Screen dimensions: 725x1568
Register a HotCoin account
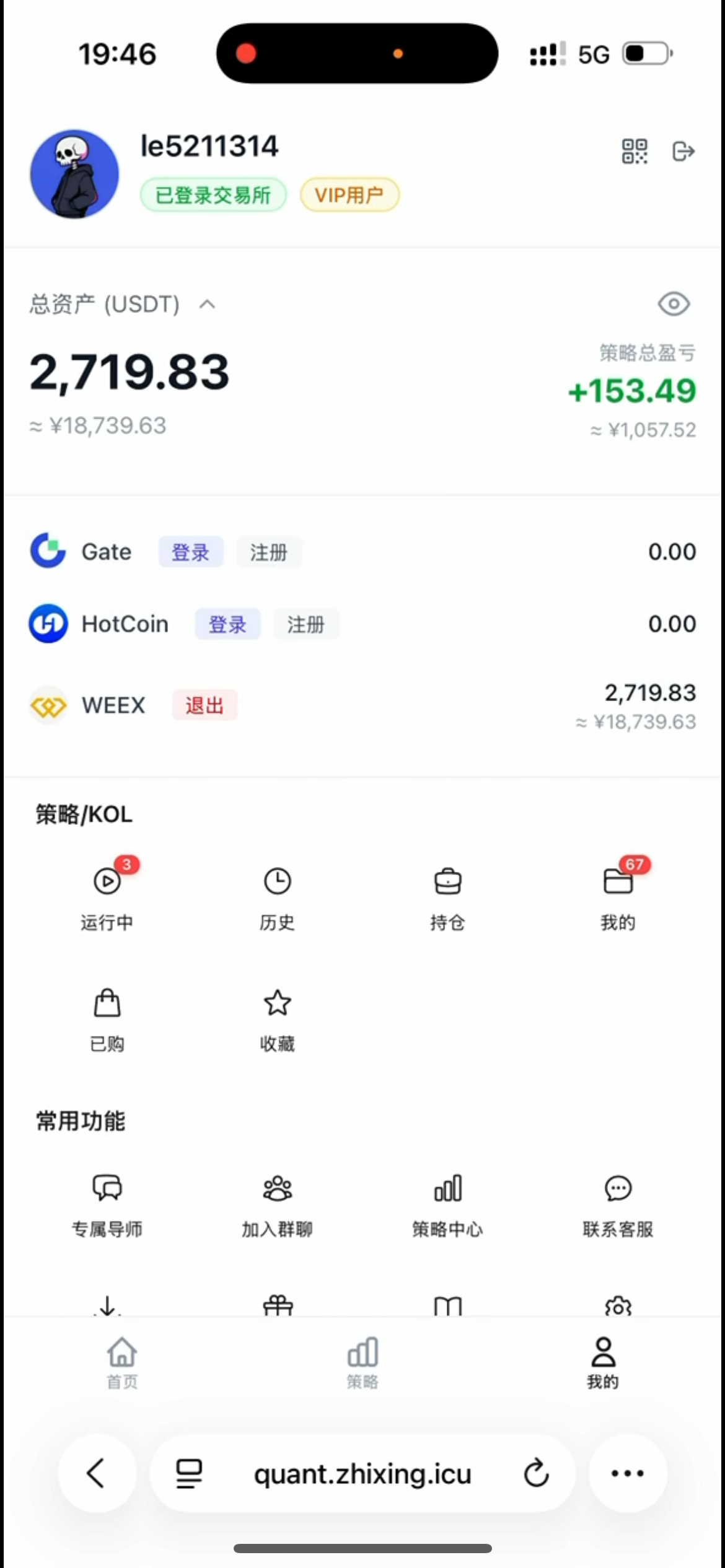[x=305, y=624]
